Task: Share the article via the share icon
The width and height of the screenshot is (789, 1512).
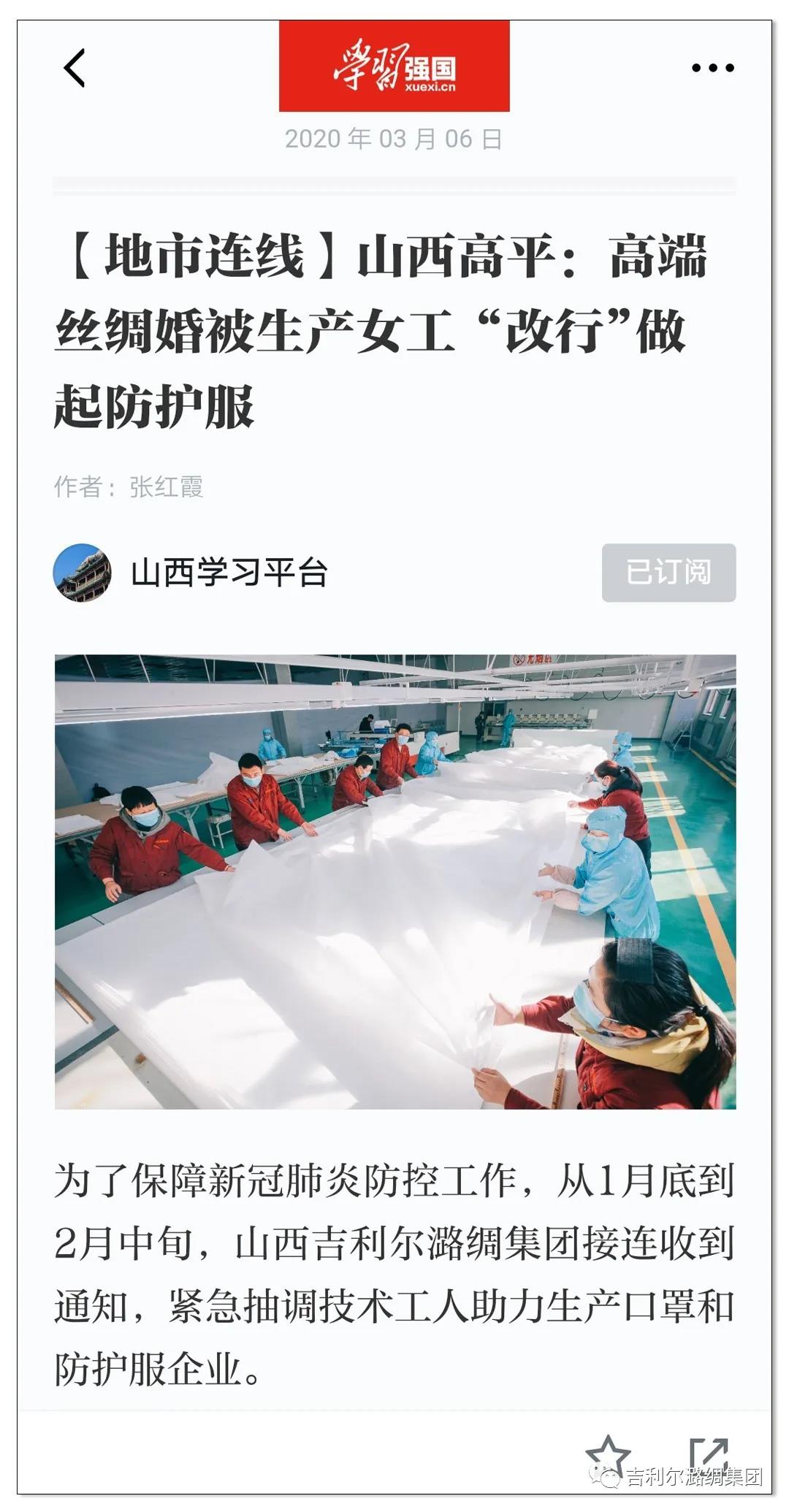Action: [x=708, y=1455]
